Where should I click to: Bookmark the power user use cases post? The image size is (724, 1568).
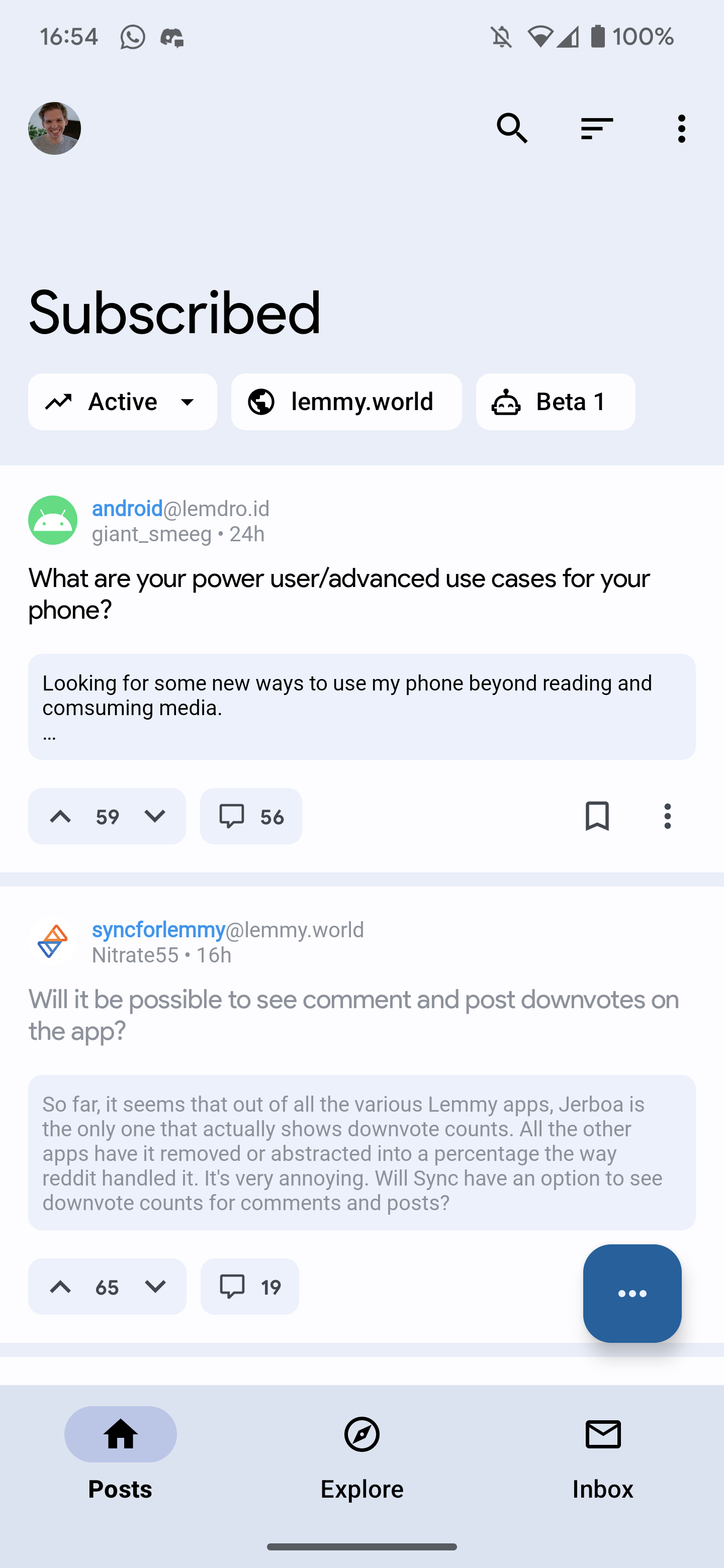(x=597, y=816)
